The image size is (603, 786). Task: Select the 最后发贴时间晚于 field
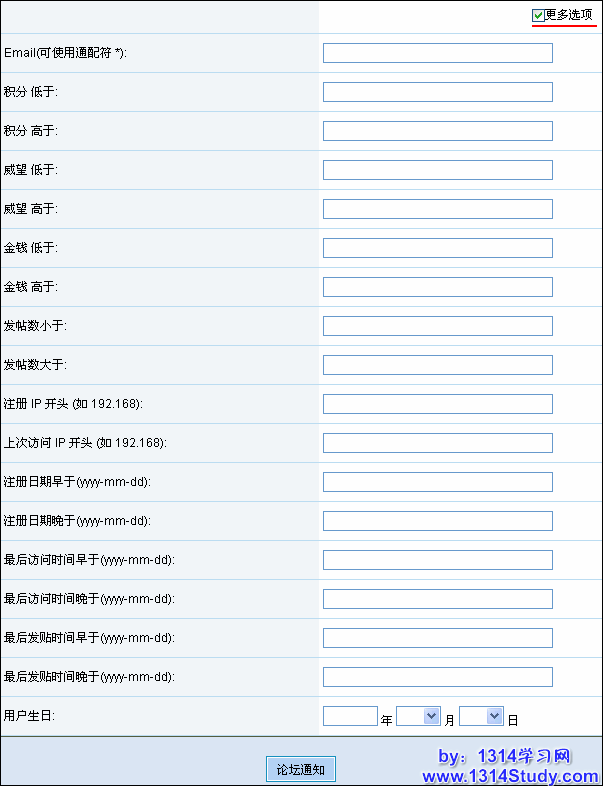437,677
